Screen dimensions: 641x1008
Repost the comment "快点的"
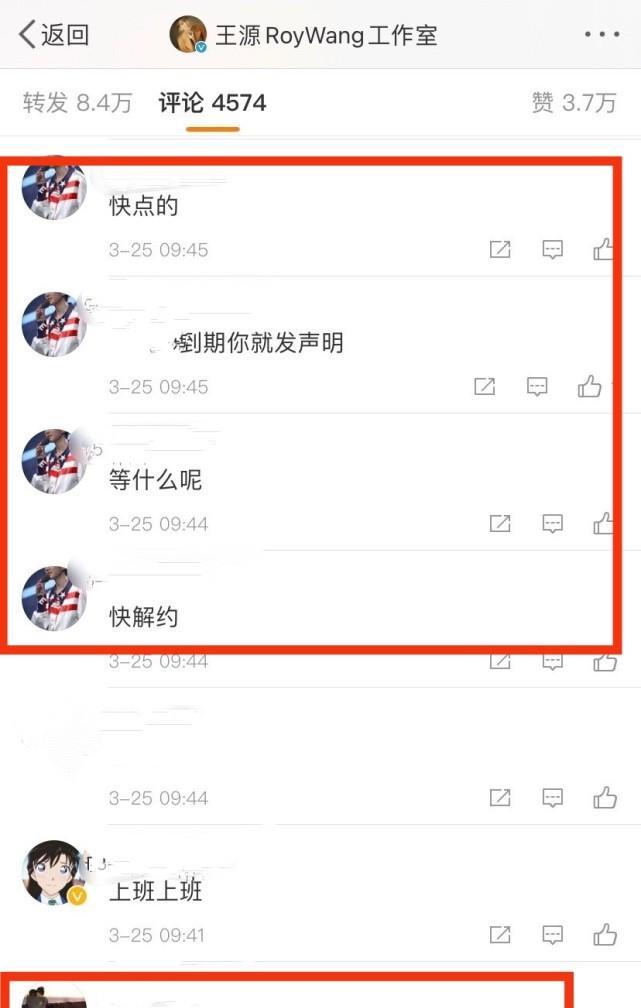coord(500,250)
